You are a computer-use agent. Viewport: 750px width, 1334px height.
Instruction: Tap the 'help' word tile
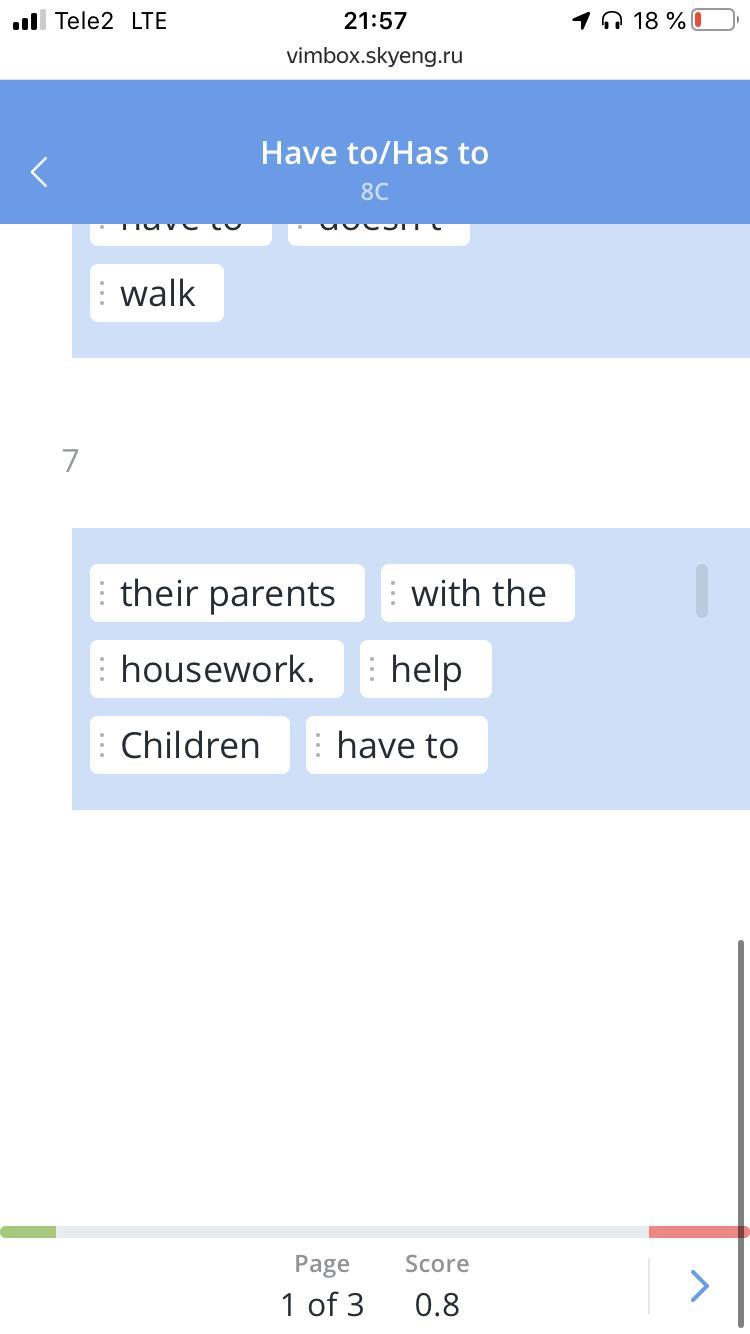pyautogui.click(x=426, y=669)
